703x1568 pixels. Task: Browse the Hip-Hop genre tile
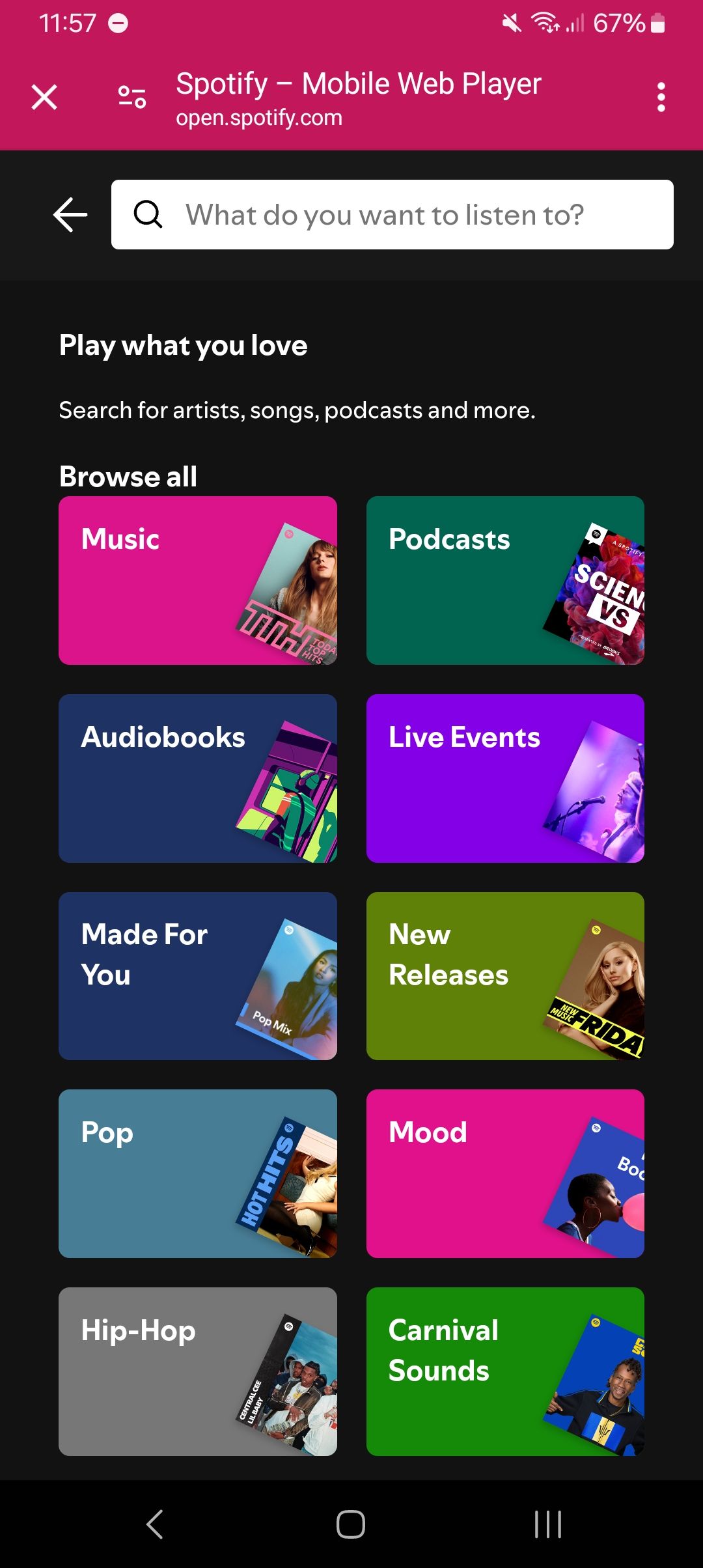[x=198, y=1372]
